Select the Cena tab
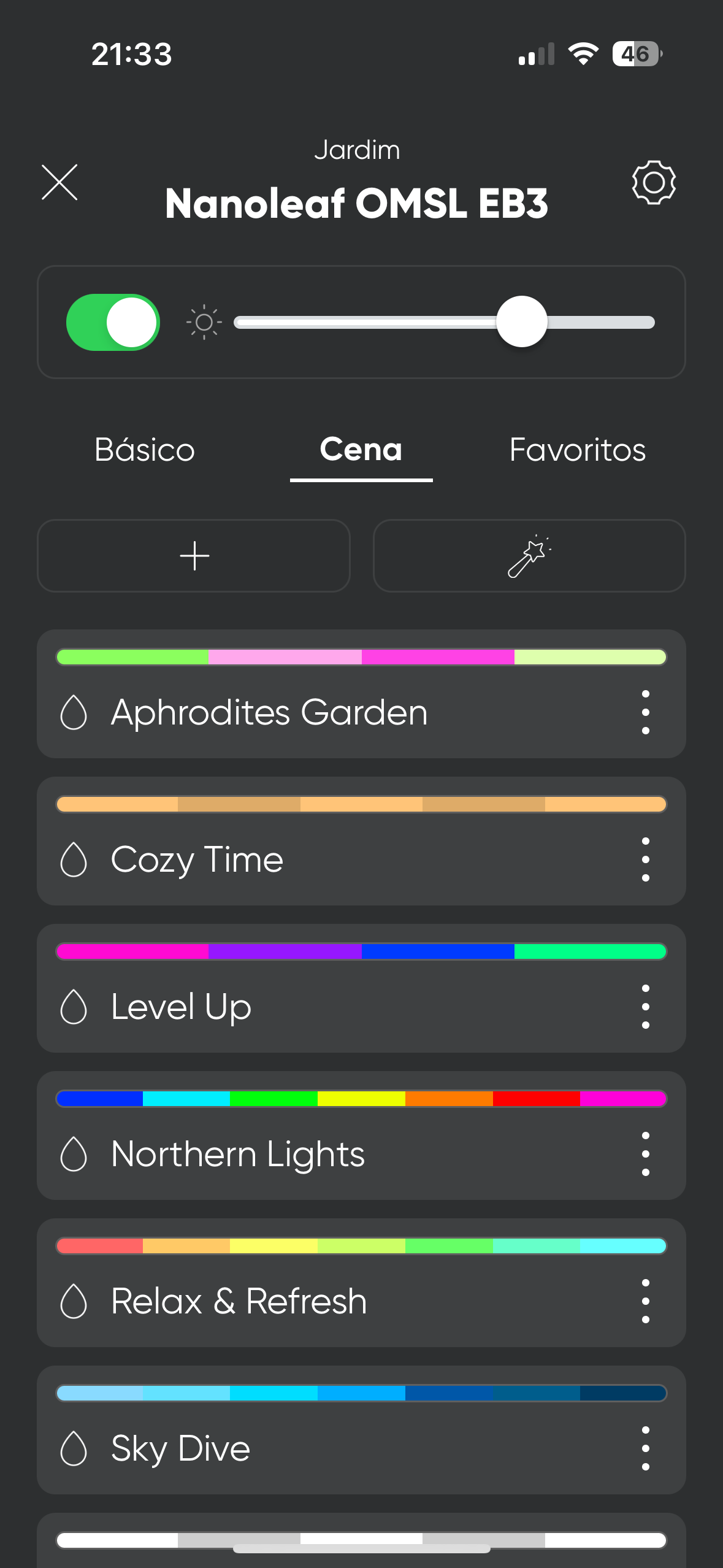Viewport: 723px width, 1568px height. click(361, 450)
